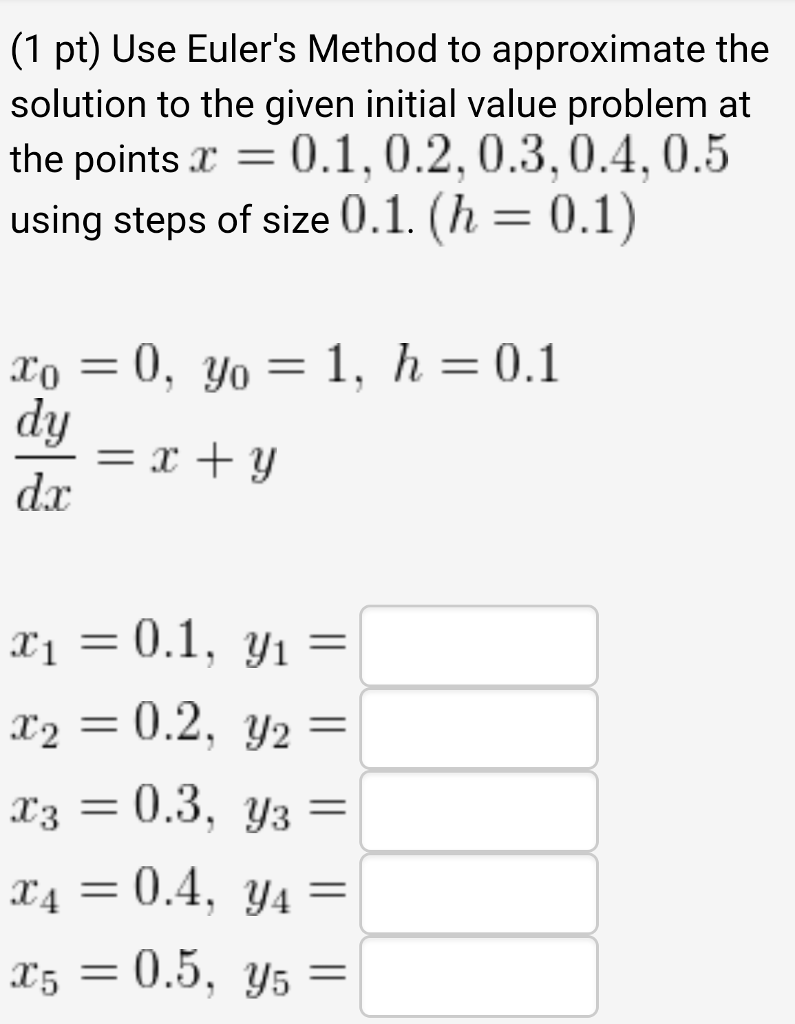The width and height of the screenshot is (795, 1024).
Task: Select the input field next to x1 = 0.1
Action: [478, 645]
